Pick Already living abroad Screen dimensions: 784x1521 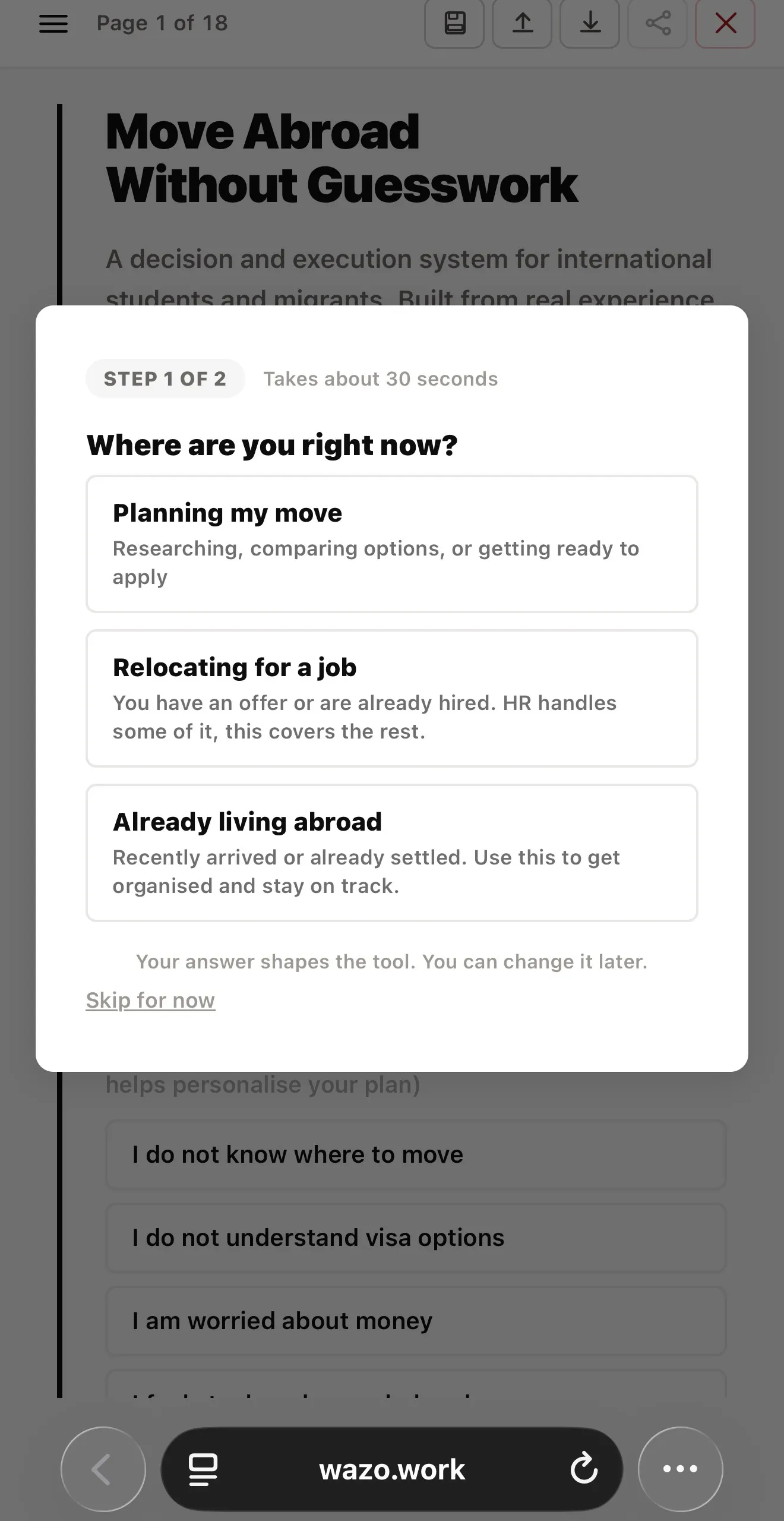391,853
